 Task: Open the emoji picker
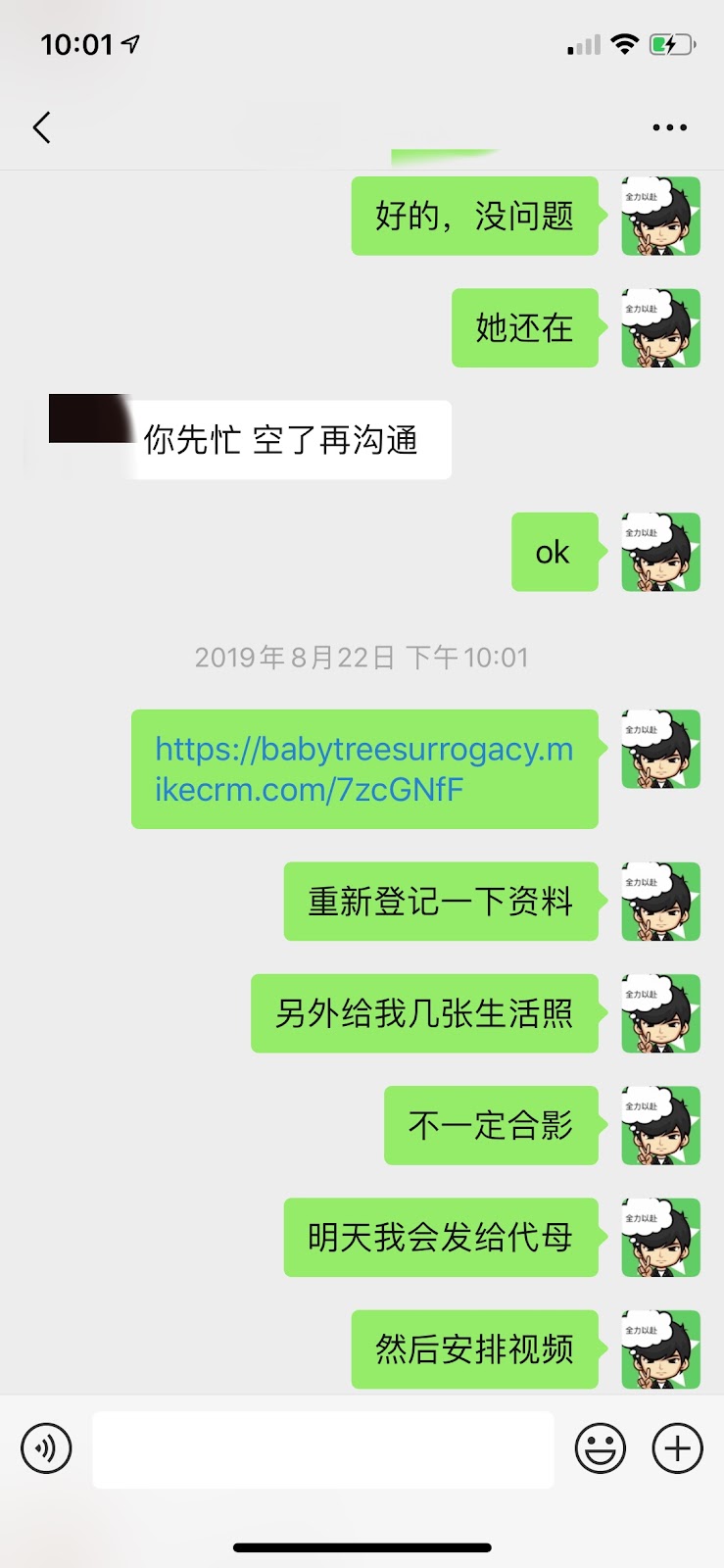(x=600, y=1448)
